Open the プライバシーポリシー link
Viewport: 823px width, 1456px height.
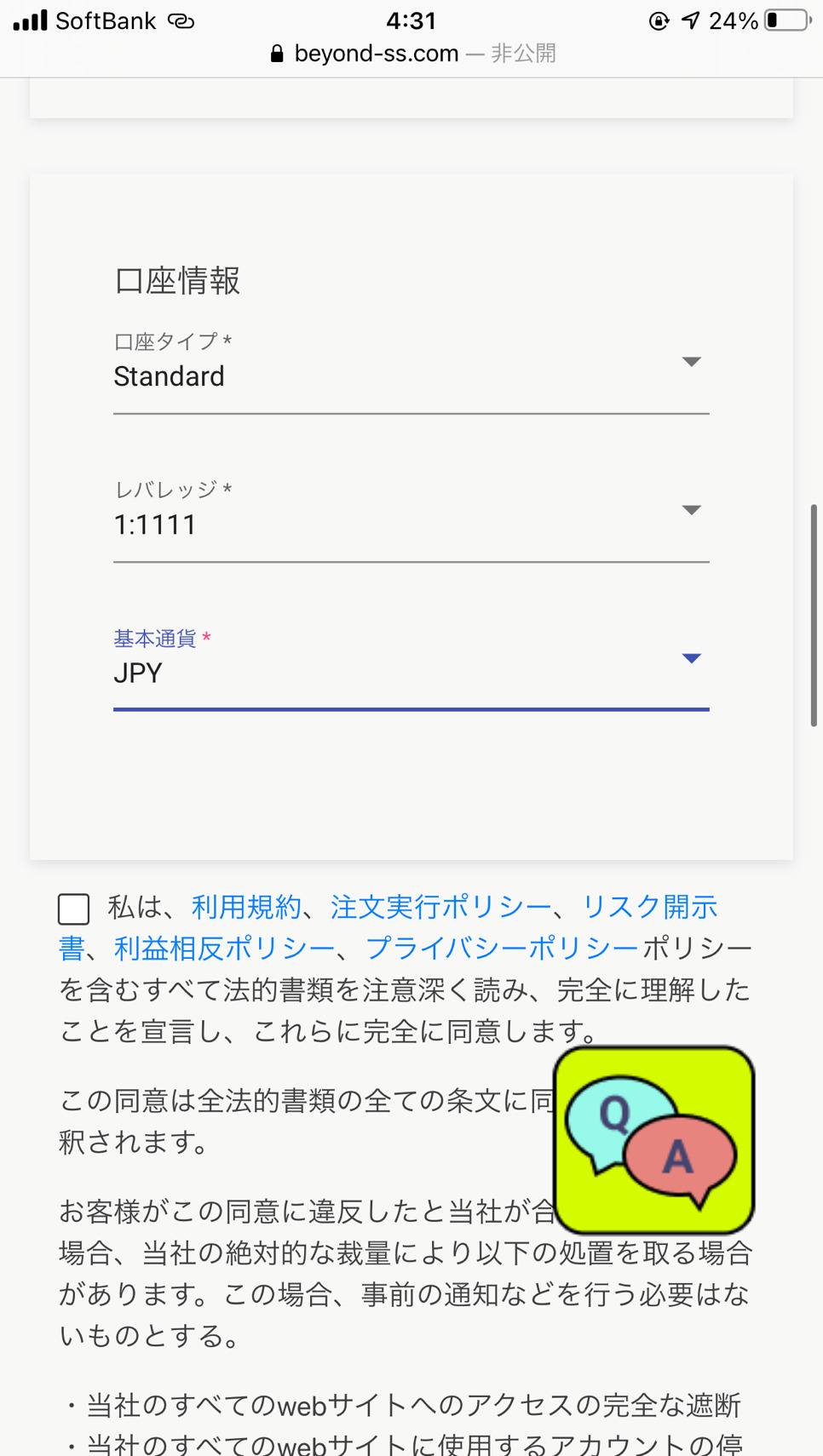pos(502,949)
